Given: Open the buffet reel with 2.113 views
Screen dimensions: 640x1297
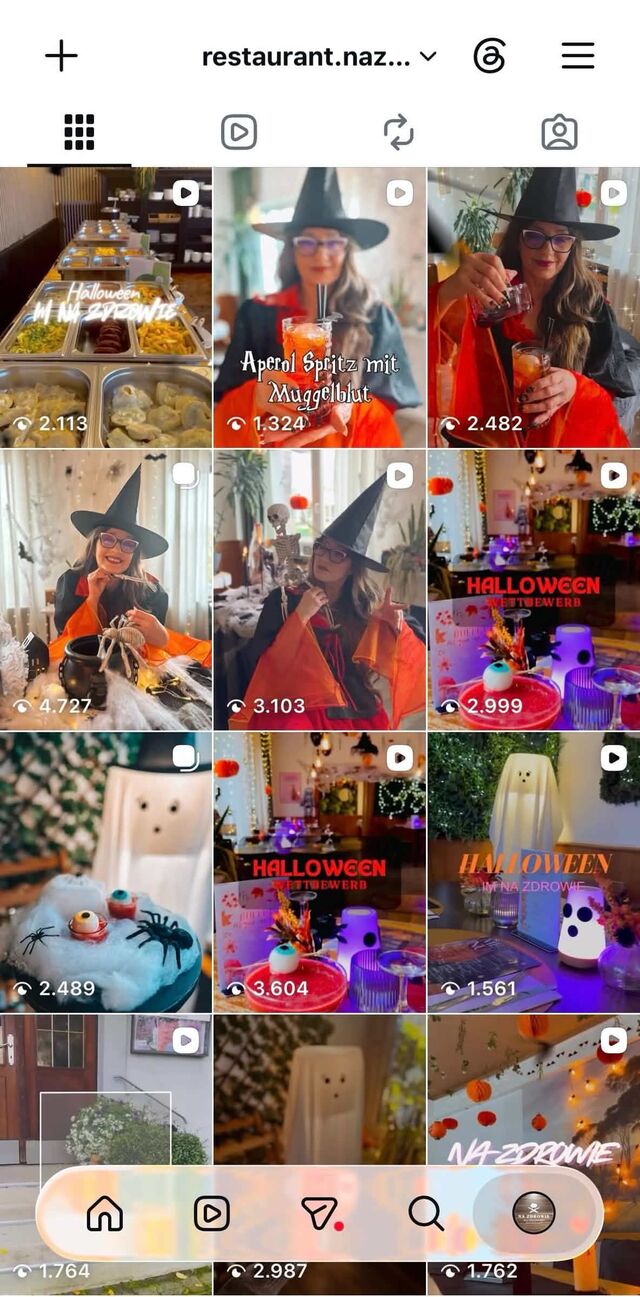Looking at the screenshot, I should pos(106,307).
